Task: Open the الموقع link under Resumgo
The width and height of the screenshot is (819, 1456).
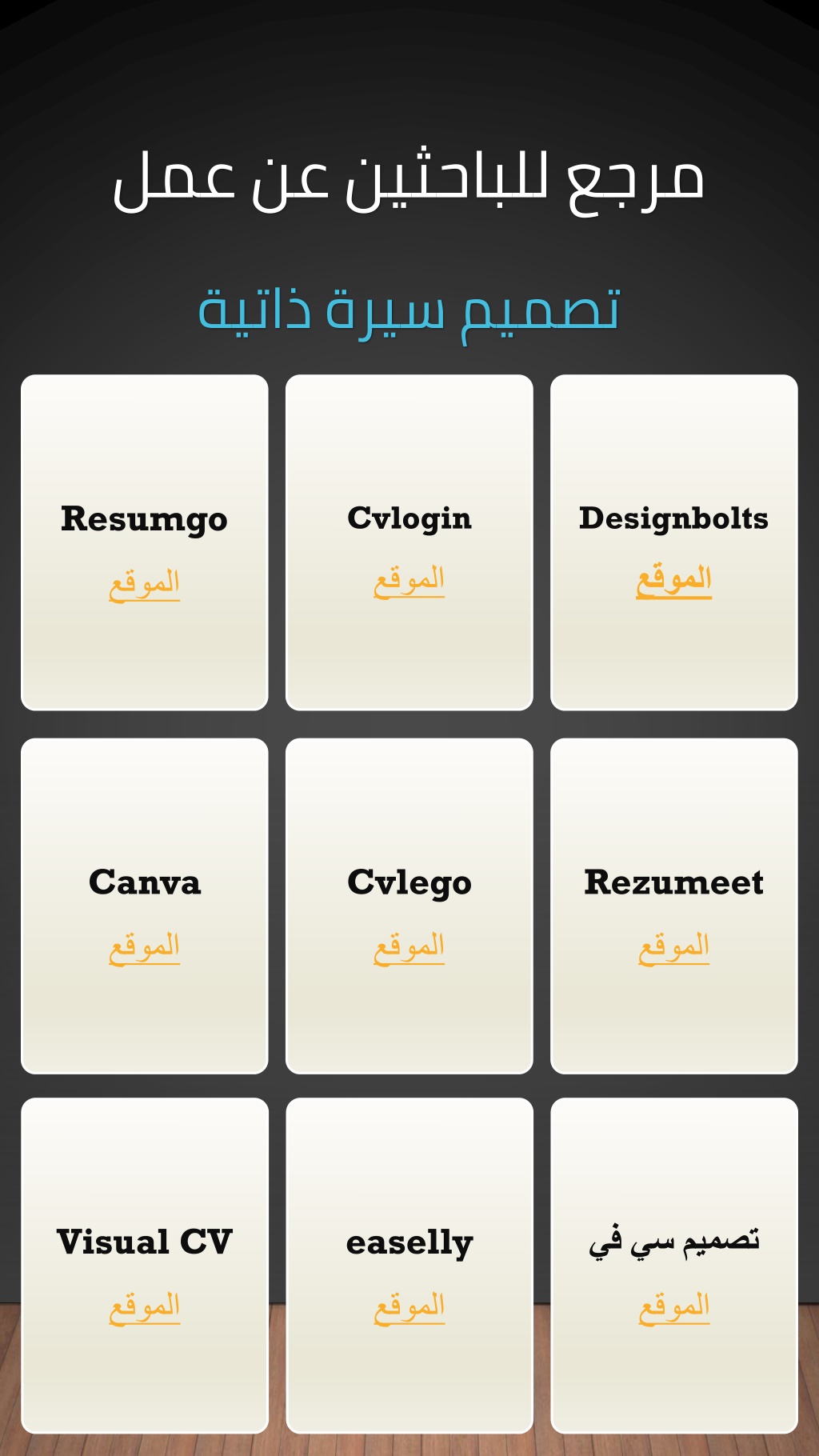Action: click(x=144, y=583)
